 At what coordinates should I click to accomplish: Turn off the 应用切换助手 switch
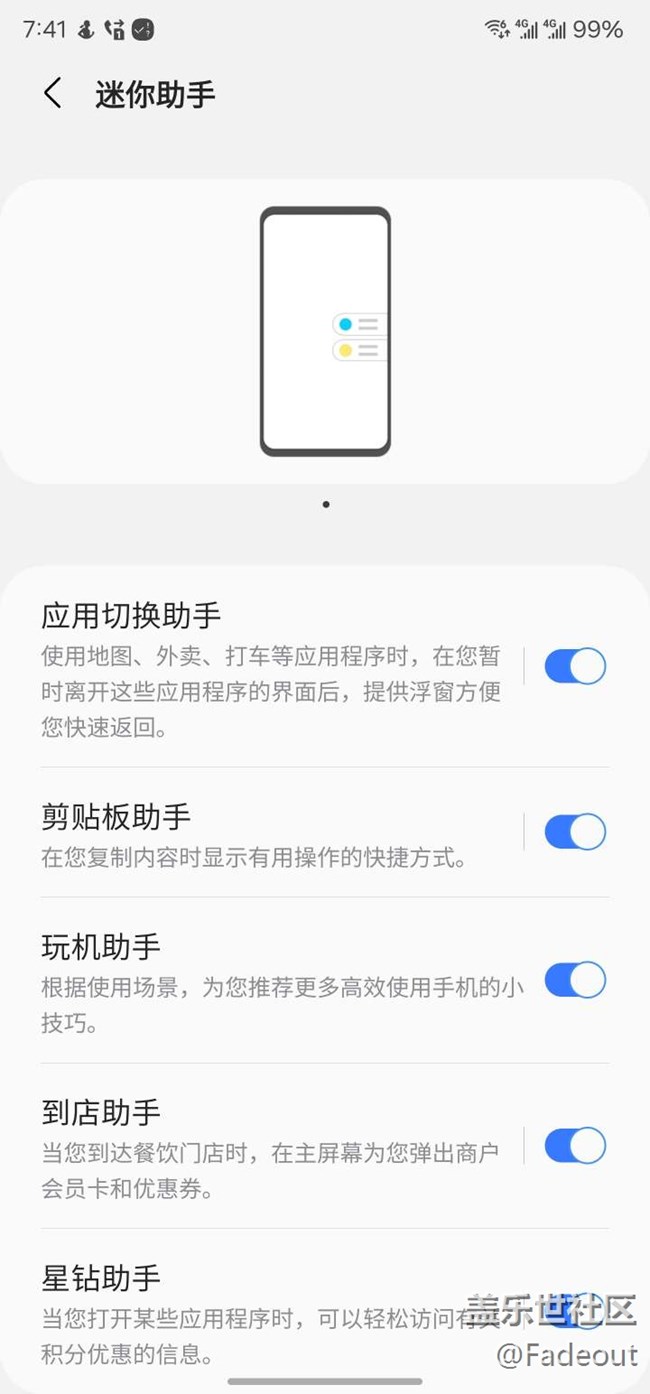pyautogui.click(x=575, y=666)
